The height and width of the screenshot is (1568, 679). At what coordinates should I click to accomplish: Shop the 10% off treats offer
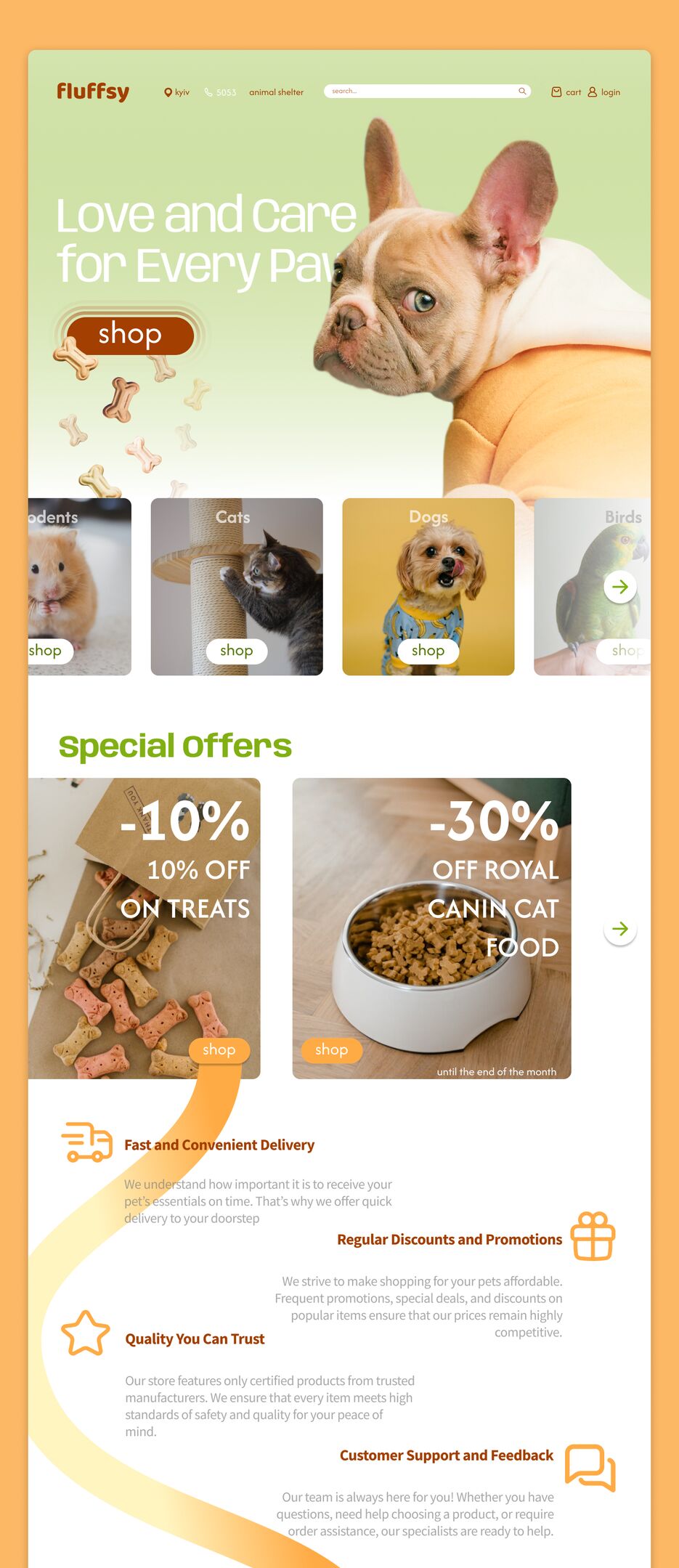click(x=219, y=1049)
